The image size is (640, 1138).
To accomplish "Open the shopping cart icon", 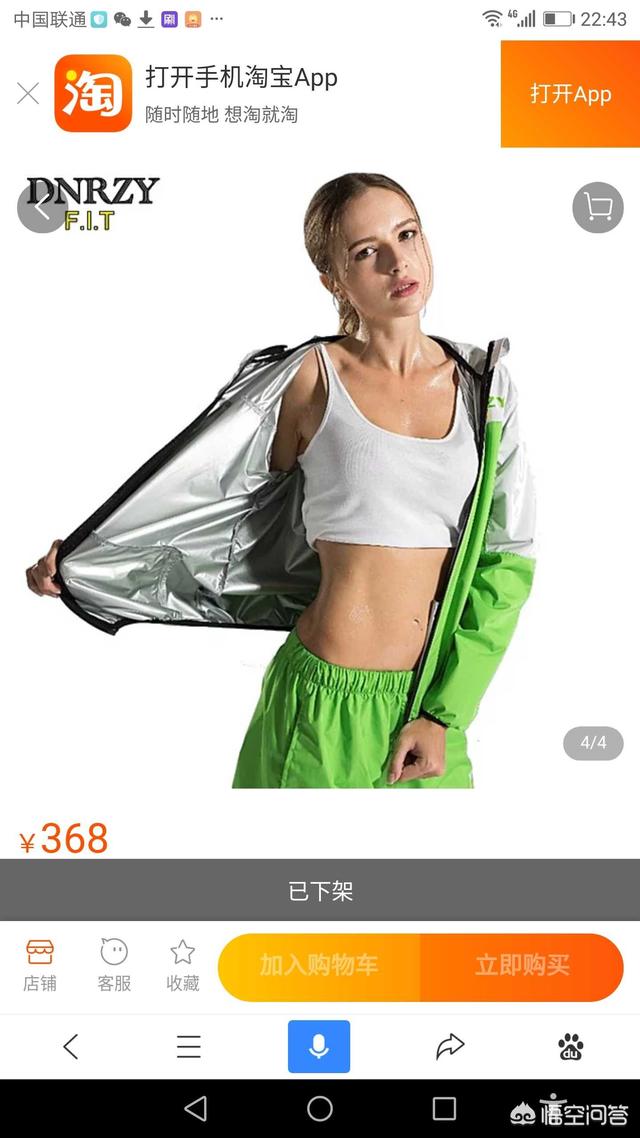I will [597, 208].
